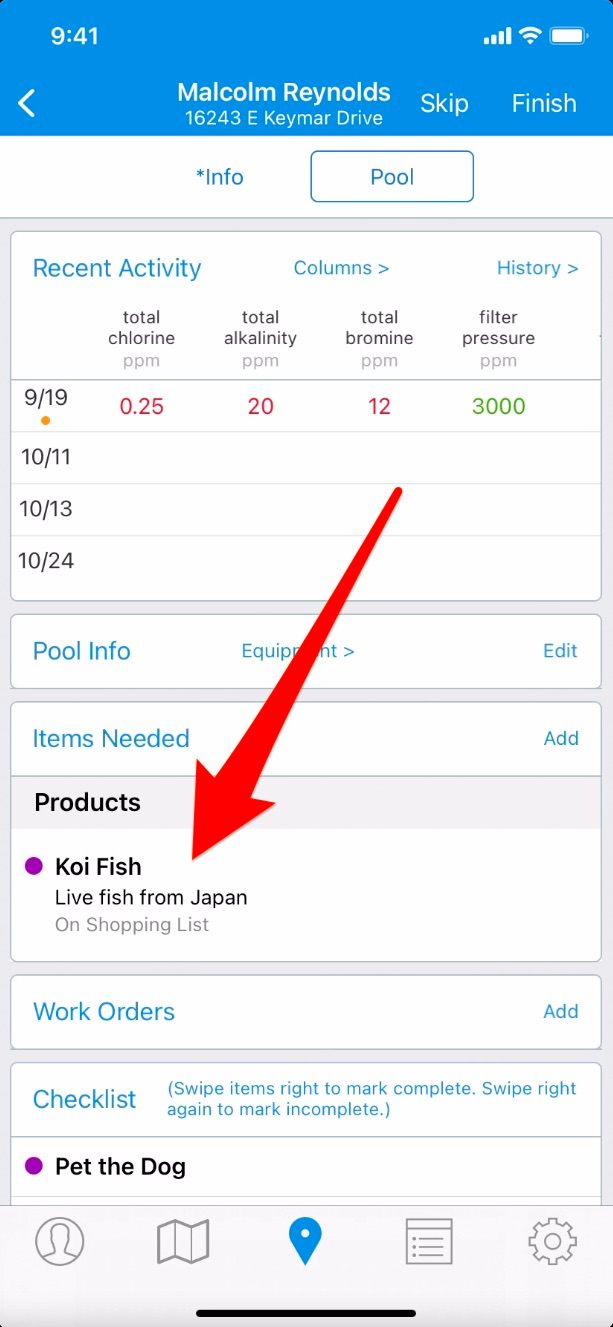The width and height of the screenshot is (613, 1327).
Task: Edit the Pool Info section
Action: 560,651
